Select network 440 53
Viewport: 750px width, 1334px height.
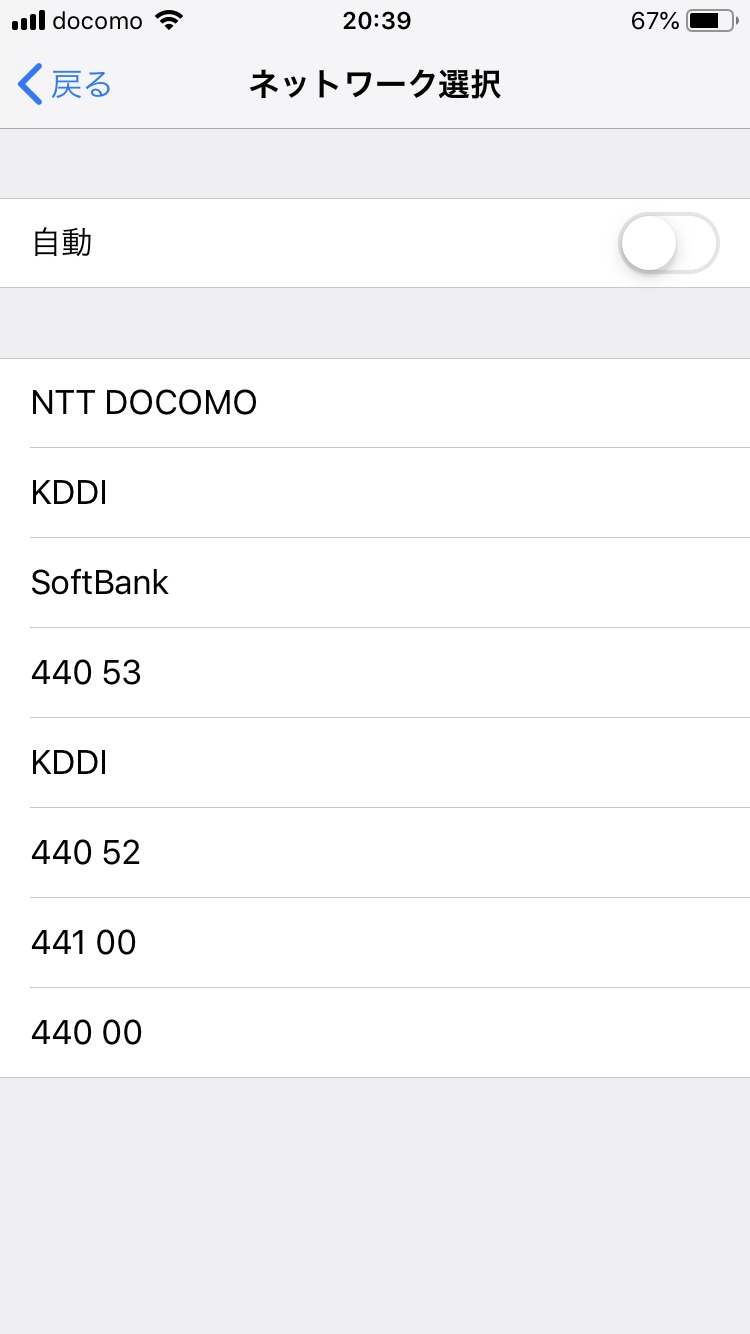(x=86, y=673)
